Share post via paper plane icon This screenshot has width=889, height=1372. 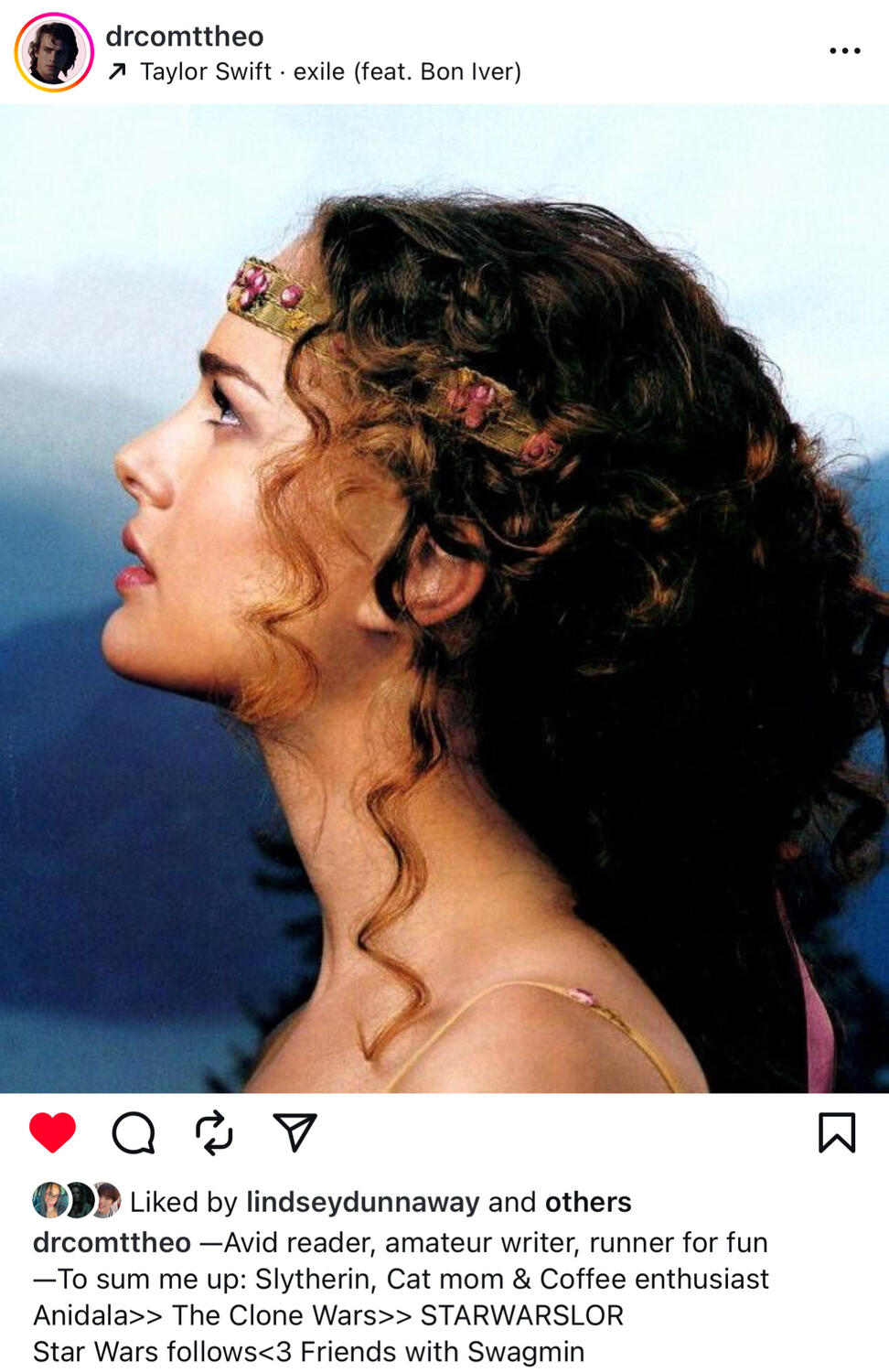[295, 1132]
